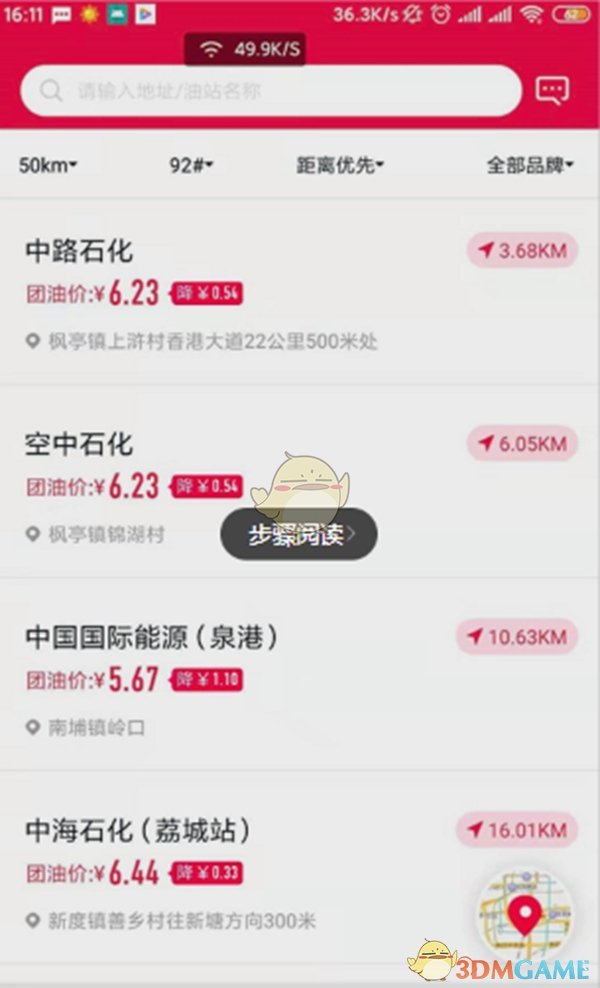Expand the 92# fuel type dropdown

(x=191, y=165)
